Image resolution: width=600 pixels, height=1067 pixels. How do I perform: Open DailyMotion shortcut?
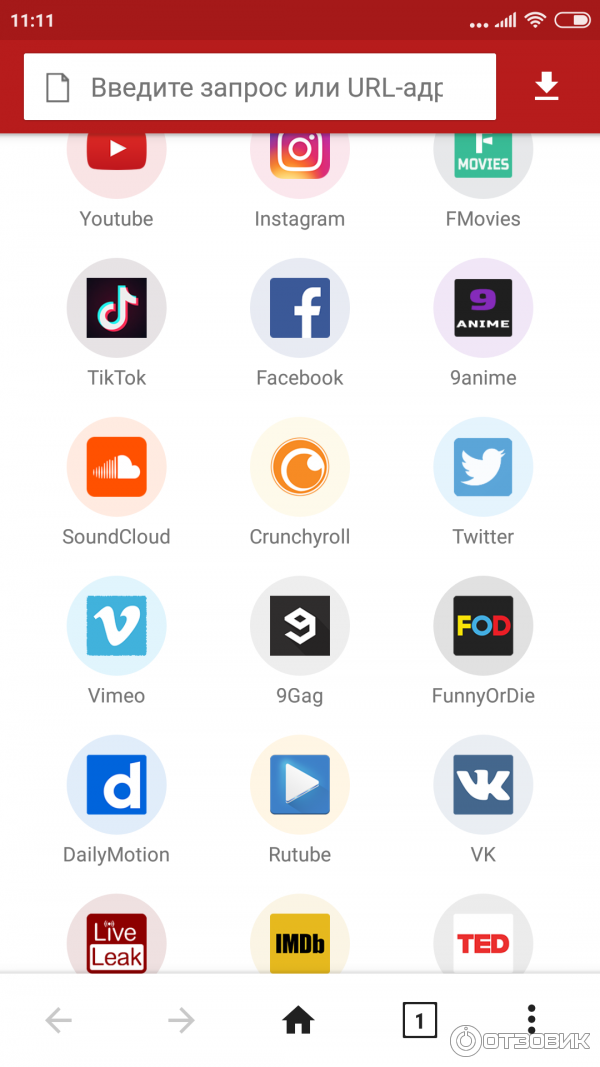click(x=117, y=785)
